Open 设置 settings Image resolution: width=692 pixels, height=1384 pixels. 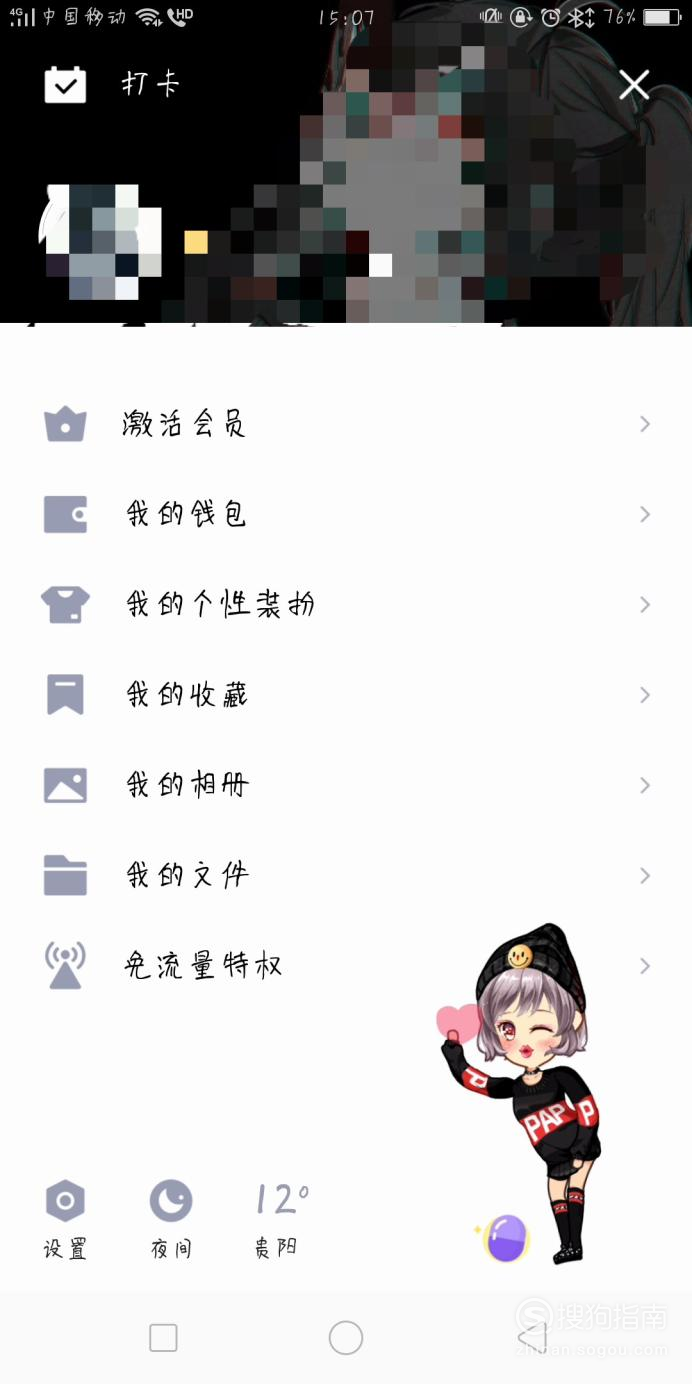(65, 1219)
